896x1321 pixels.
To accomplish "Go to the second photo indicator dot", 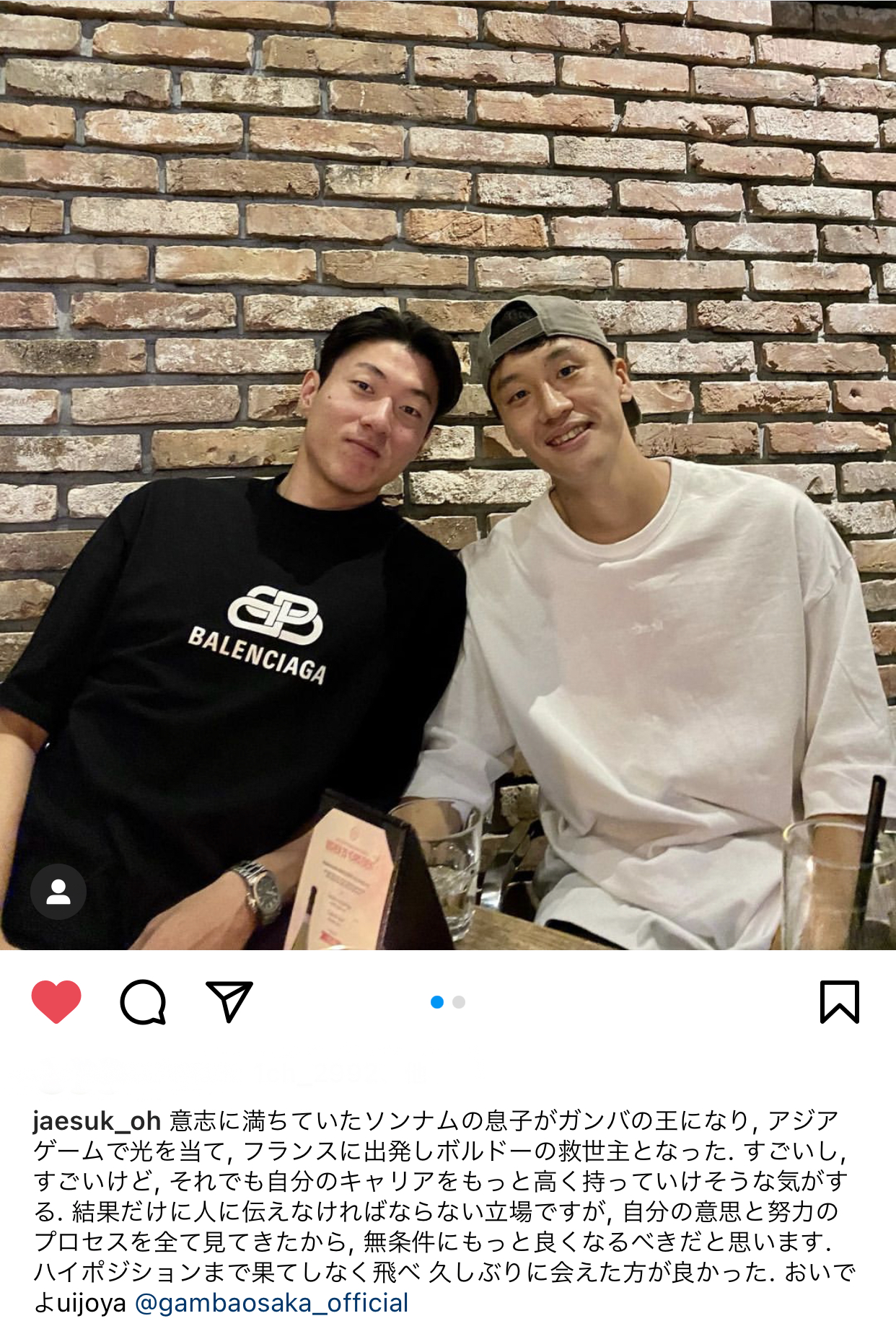I will (x=459, y=1002).
